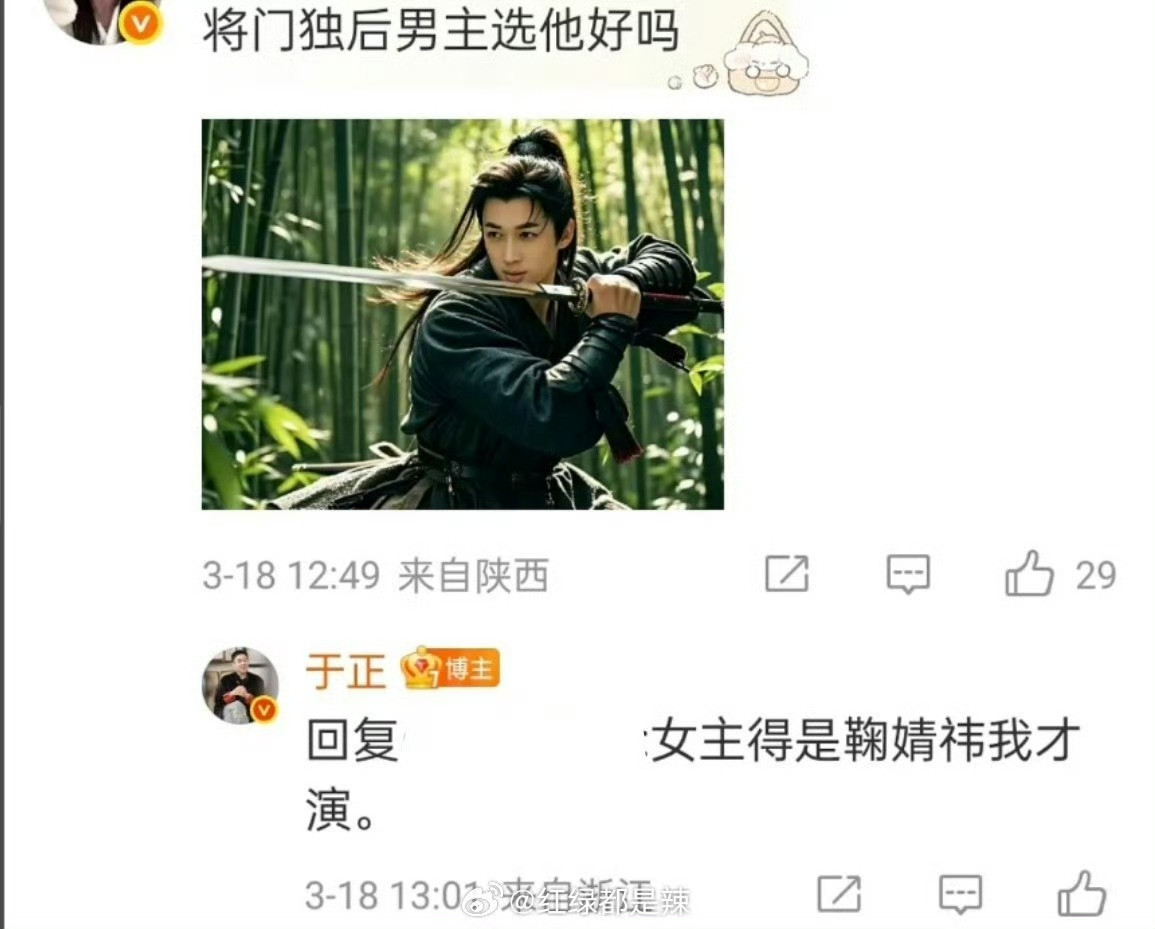Reply to the 3-18 12:49 comment
Viewport: 1155px width, 929px height.
pyautogui.click(x=908, y=575)
